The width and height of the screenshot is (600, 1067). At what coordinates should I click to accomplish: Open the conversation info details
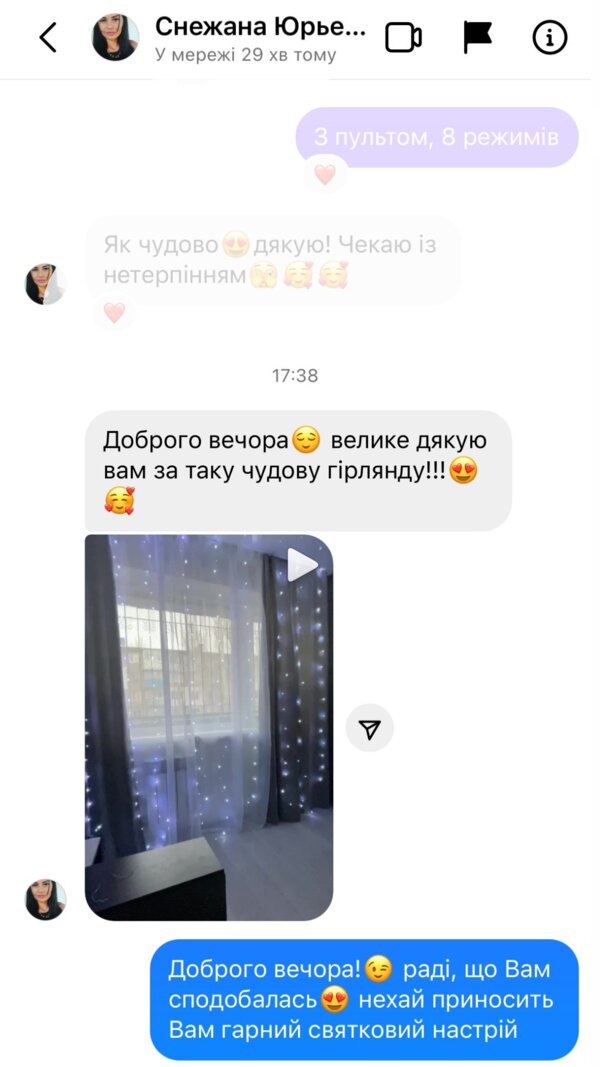click(549, 38)
